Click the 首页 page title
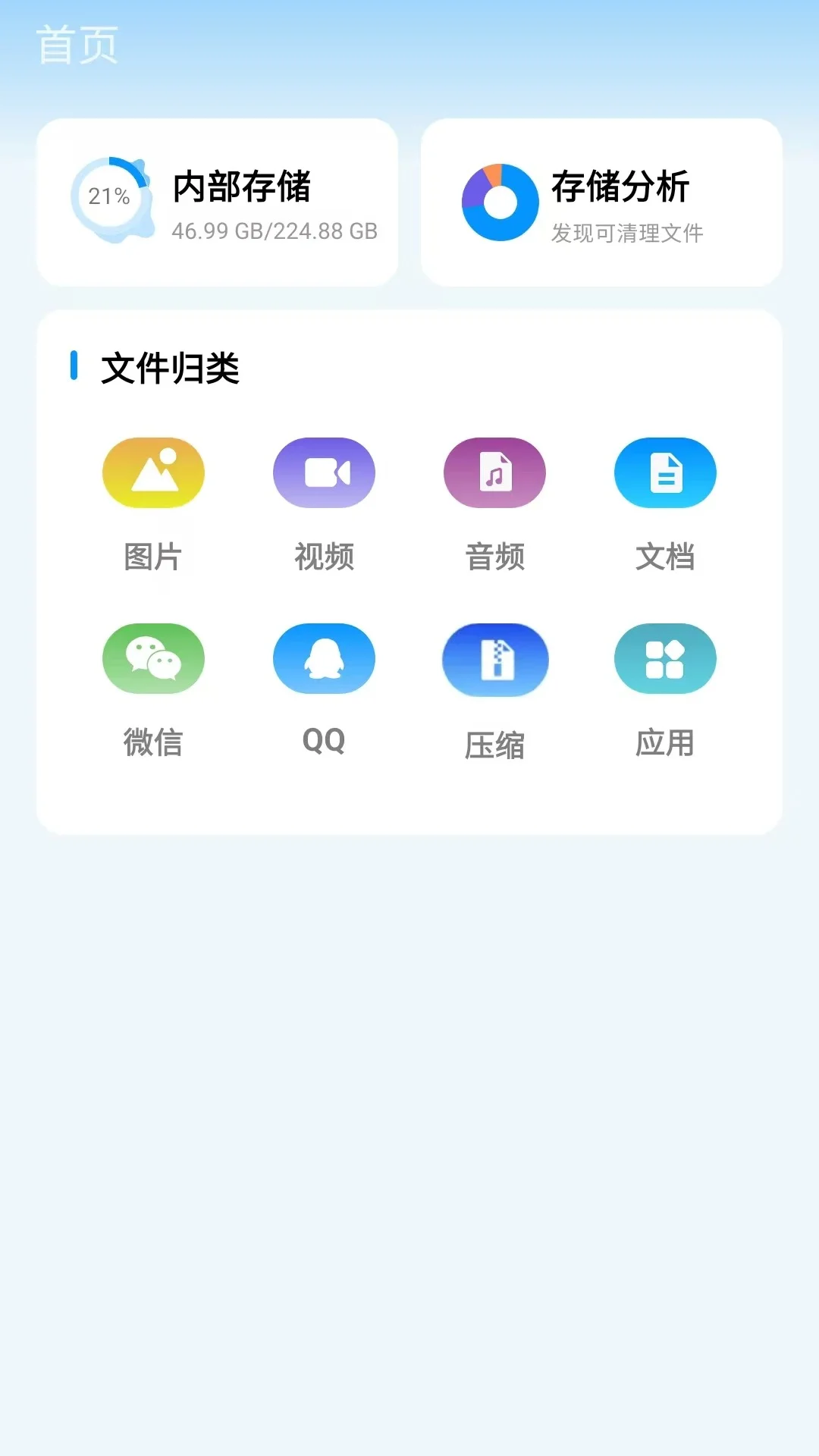Viewport: 819px width, 1456px height. 75,47
